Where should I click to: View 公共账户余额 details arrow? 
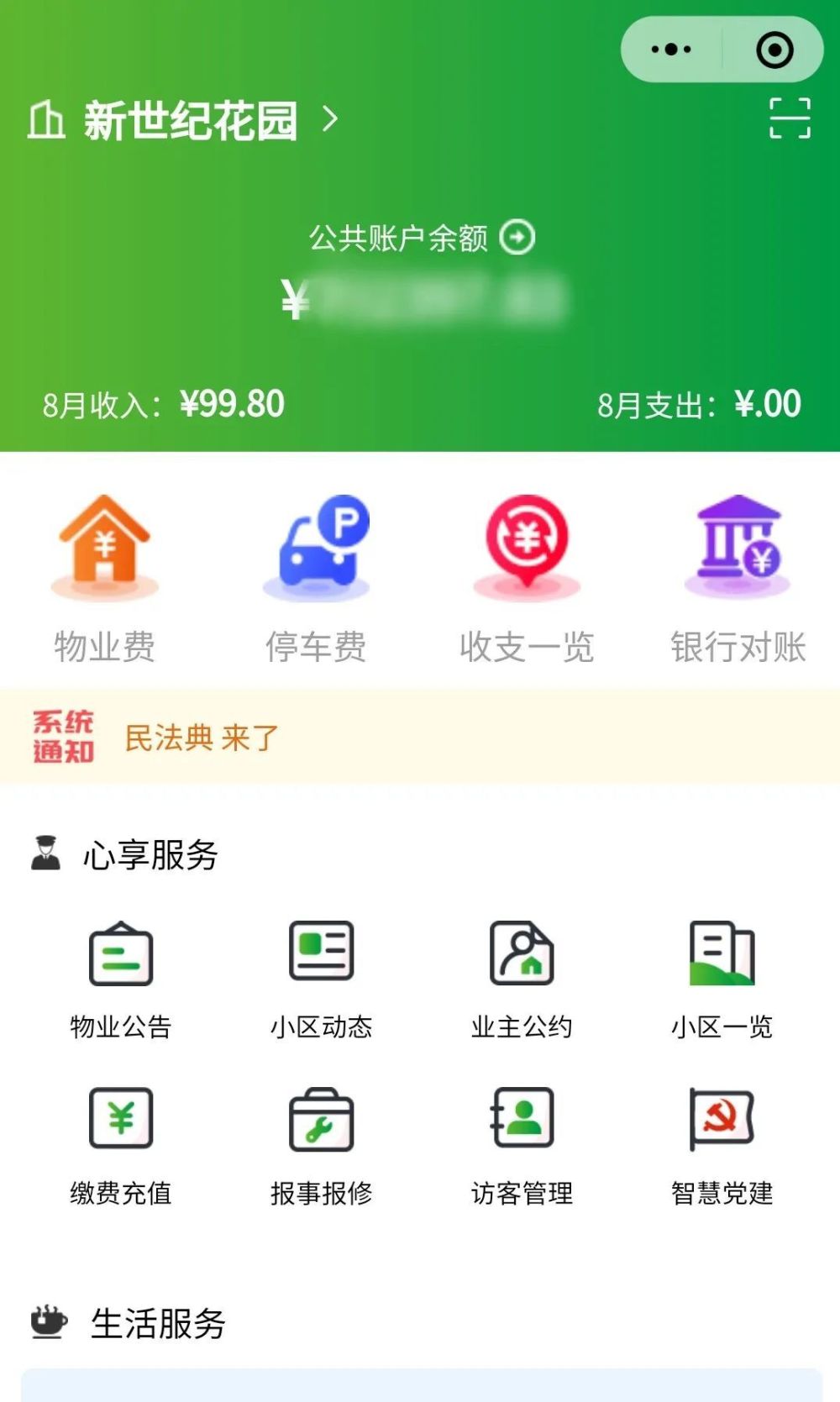pos(517,237)
